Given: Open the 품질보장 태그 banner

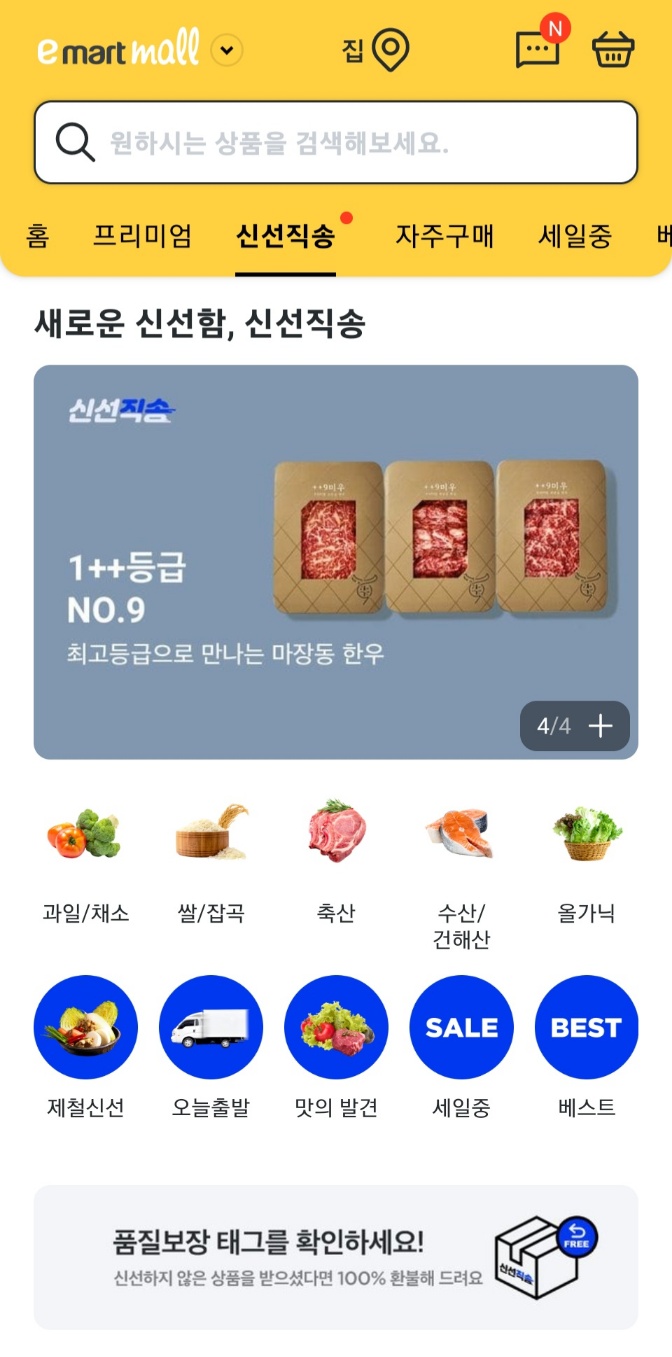Looking at the screenshot, I should point(336,1257).
